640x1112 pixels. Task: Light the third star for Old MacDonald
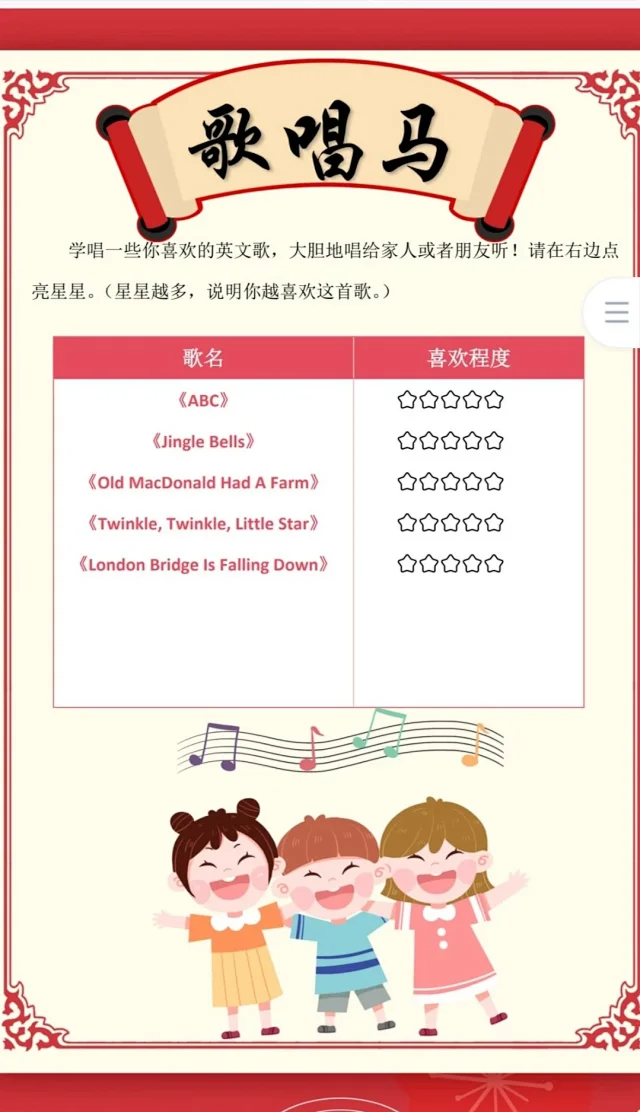click(x=450, y=482)
